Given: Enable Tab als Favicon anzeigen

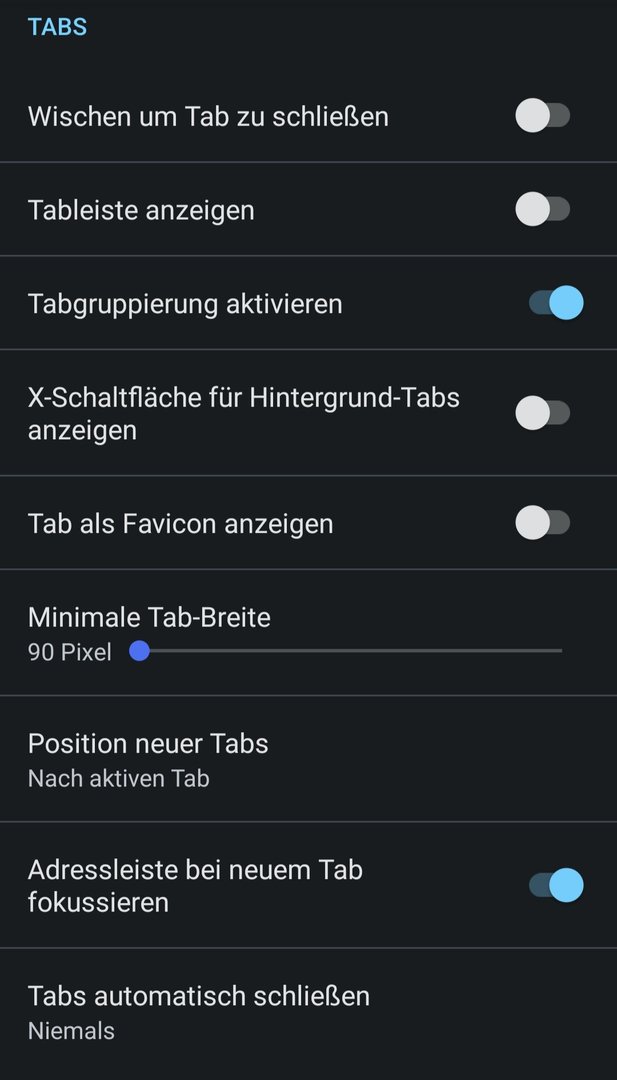Looking at the screenshot, I should pos(542,522).
